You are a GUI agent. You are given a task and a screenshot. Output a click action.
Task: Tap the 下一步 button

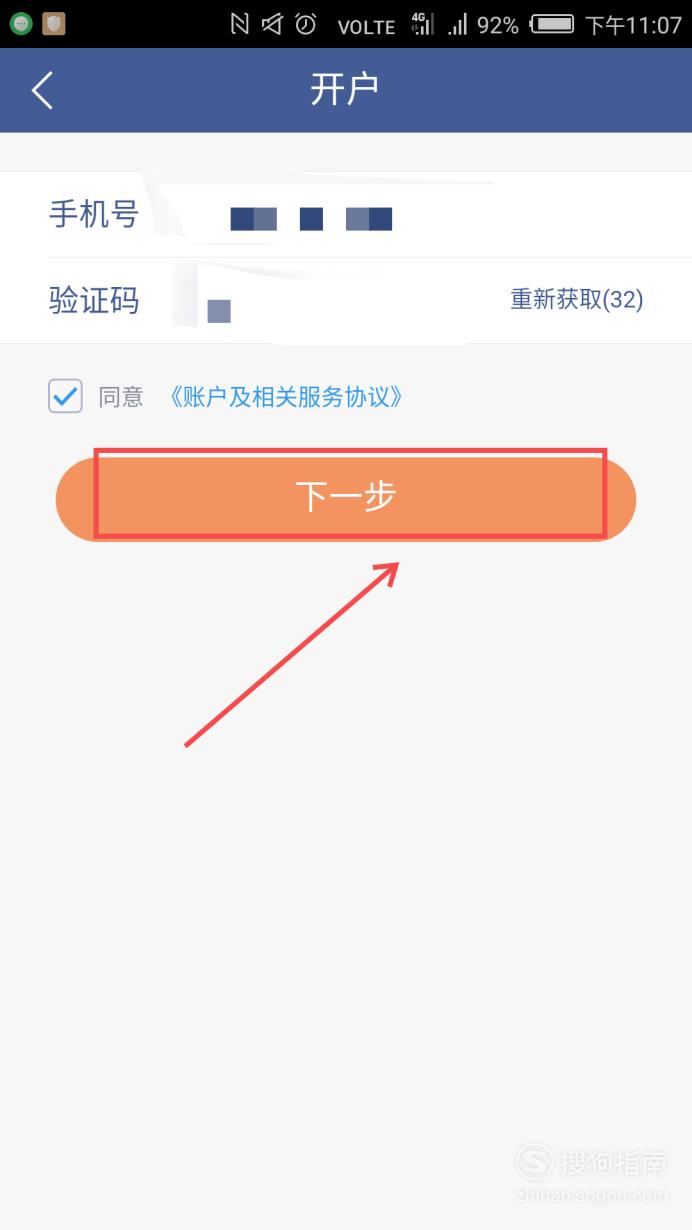click(346, 496)
